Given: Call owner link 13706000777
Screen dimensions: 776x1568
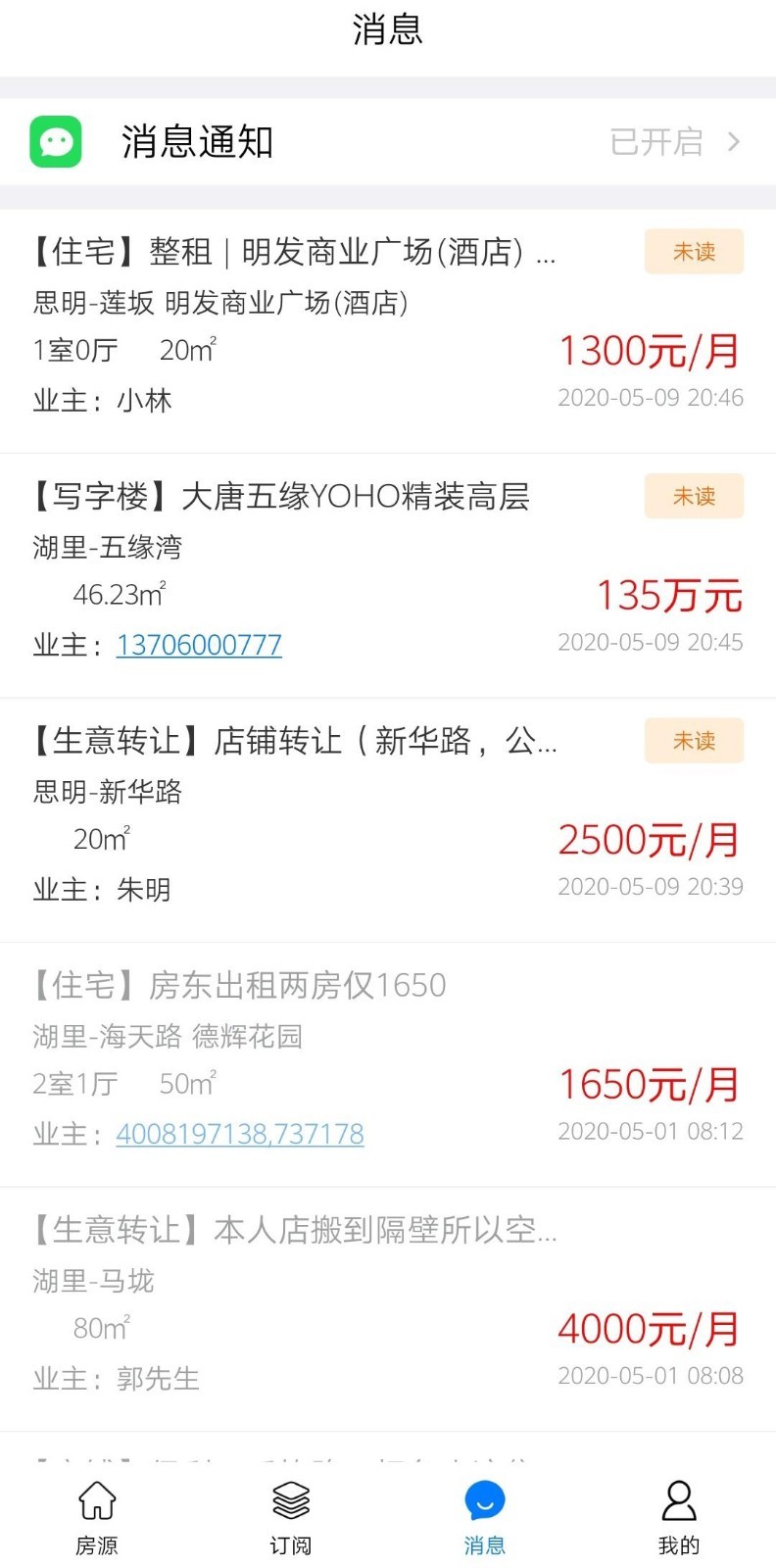Looking at the screenshot, I should 198,644.
